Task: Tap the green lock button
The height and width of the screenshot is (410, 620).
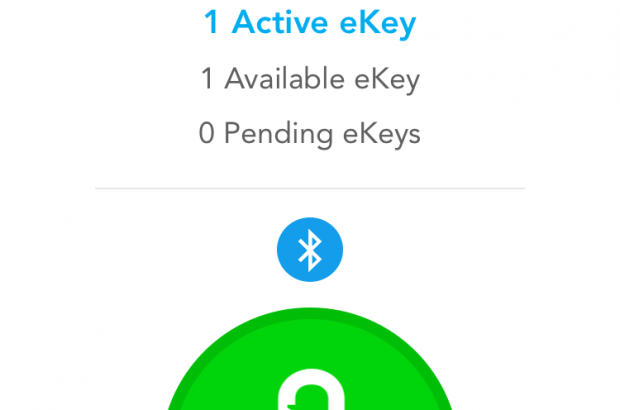Action: [309, 375]
